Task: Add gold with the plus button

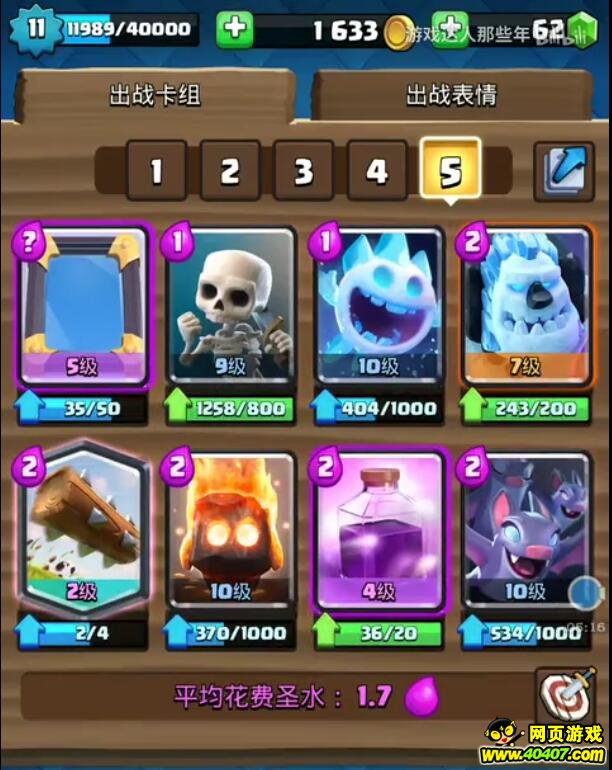Action: 235,29
